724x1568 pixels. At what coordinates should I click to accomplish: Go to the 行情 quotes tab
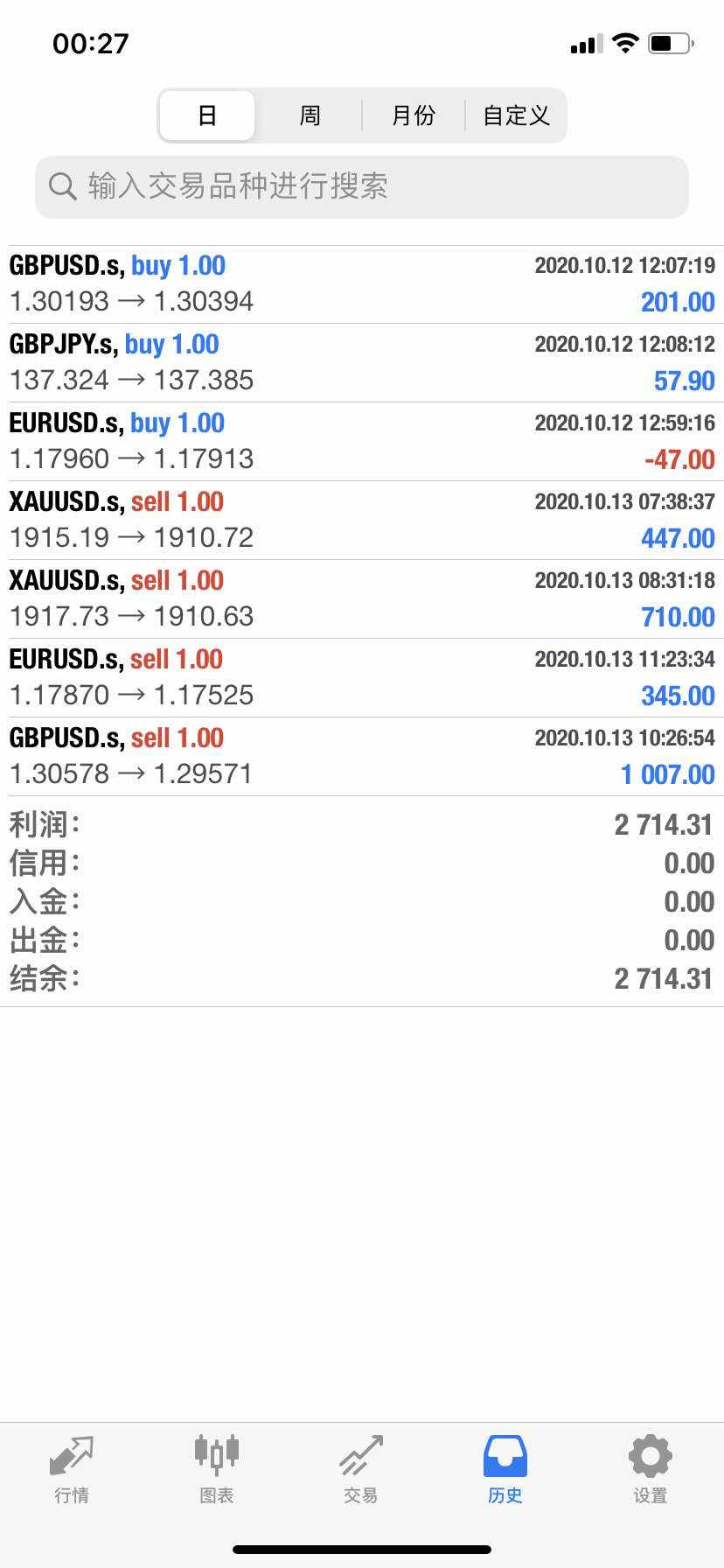click(72, 1470)
